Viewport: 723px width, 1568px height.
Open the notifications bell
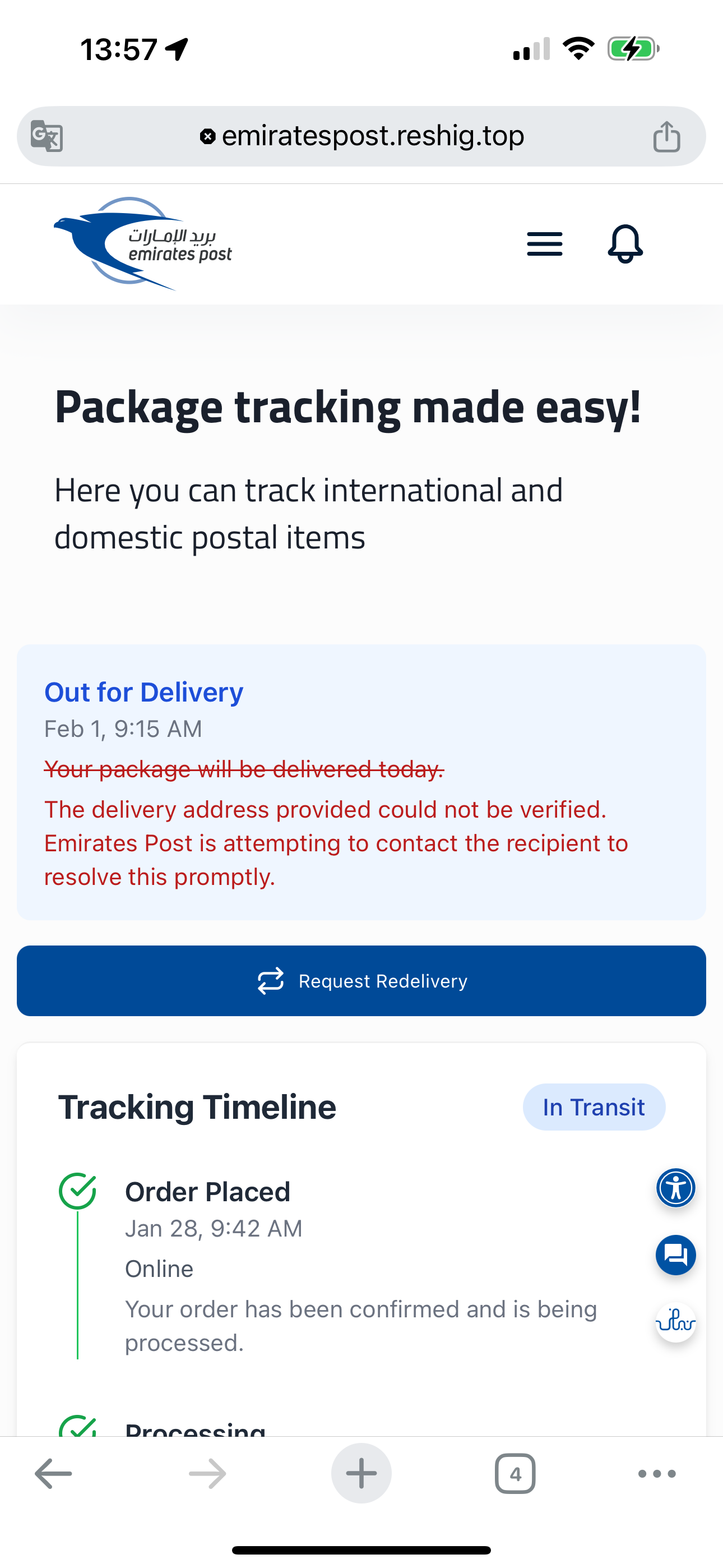pyautogui.click(x=625, y=244)
